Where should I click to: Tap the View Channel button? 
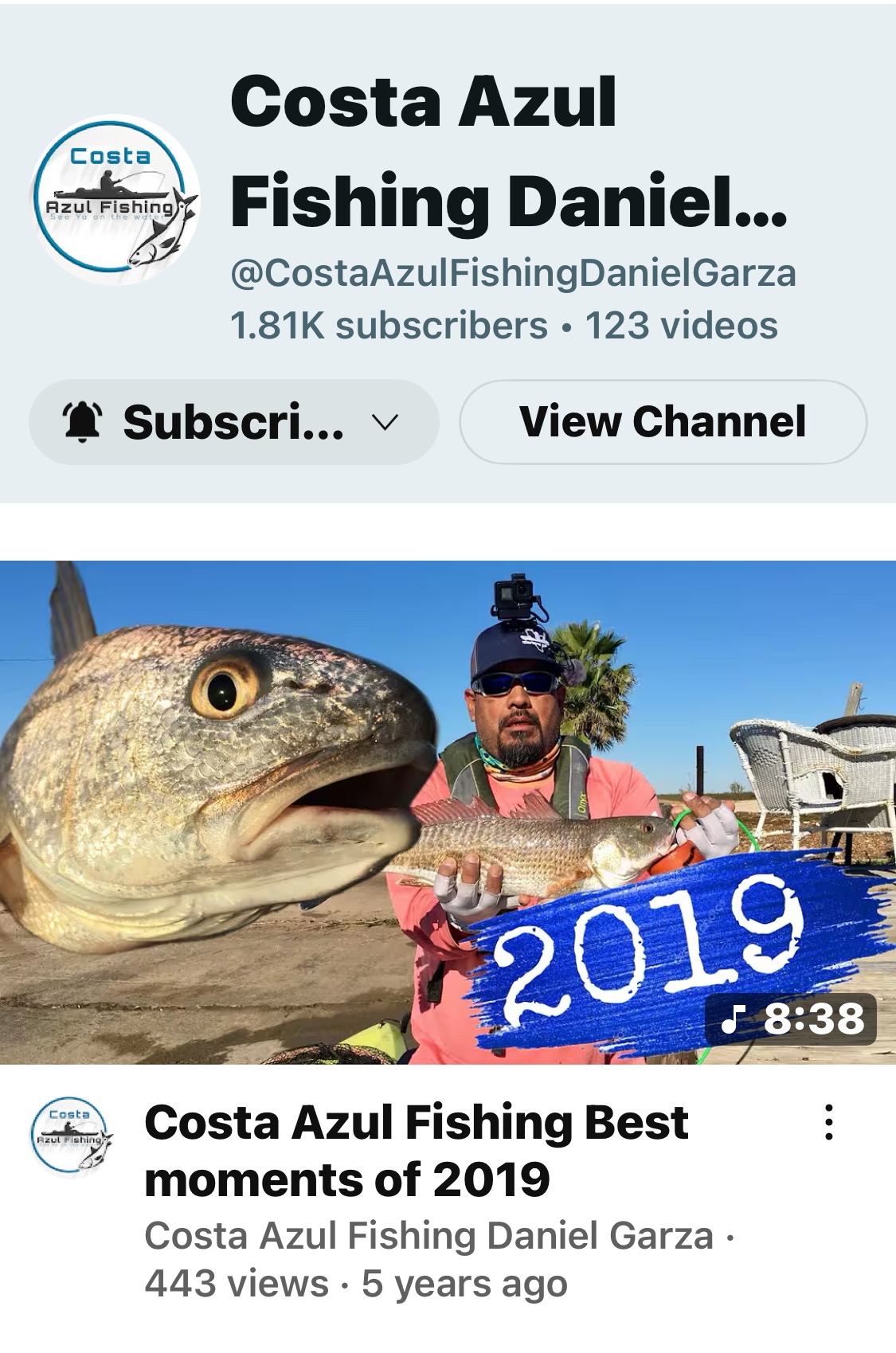[663, 422]
